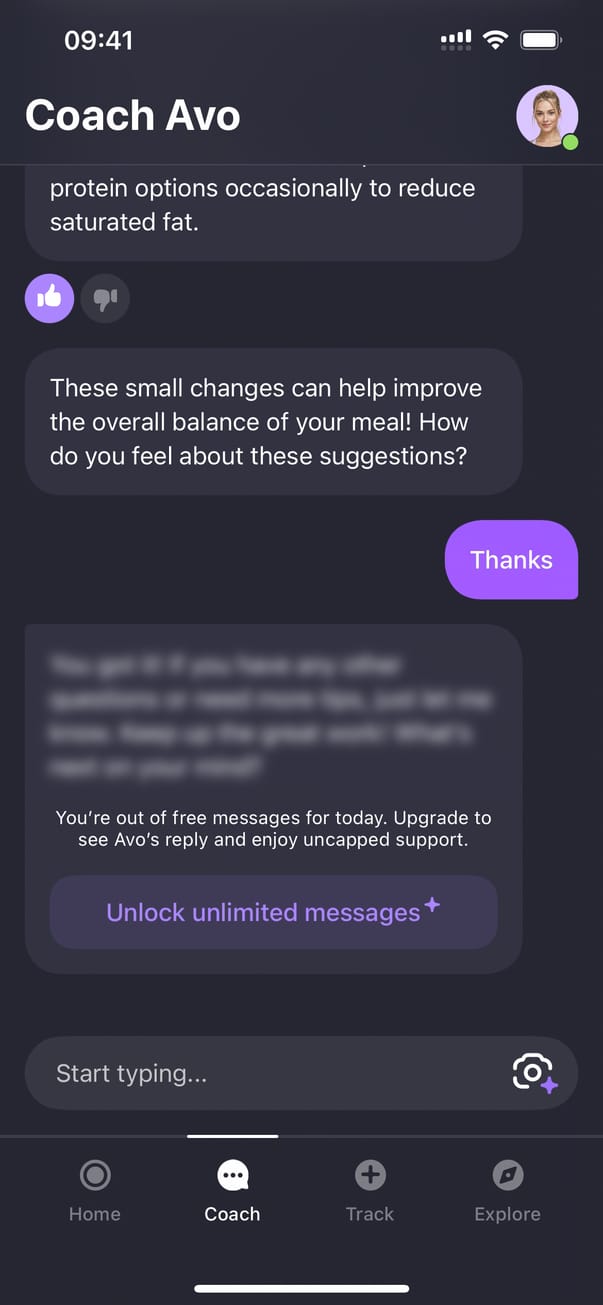The height and width of the screenshot is (1305, 603).
Task: Tap Unlock unlimited messages
Action: pos(273,912)
